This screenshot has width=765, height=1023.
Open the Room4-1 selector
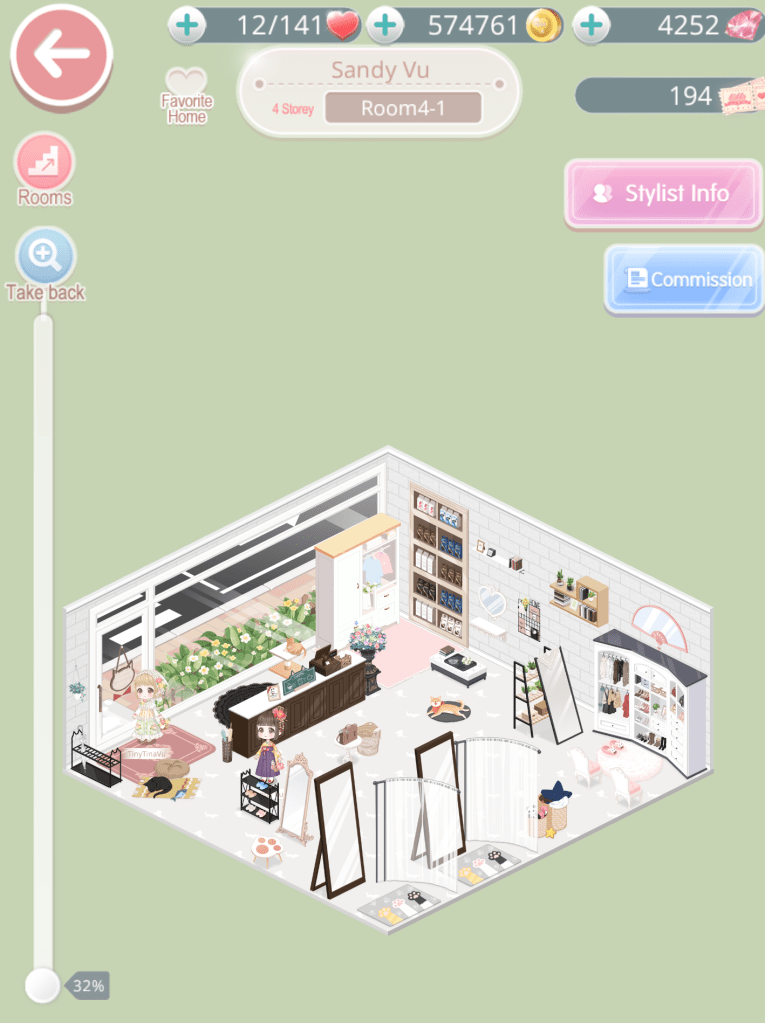tap(403, 108)
